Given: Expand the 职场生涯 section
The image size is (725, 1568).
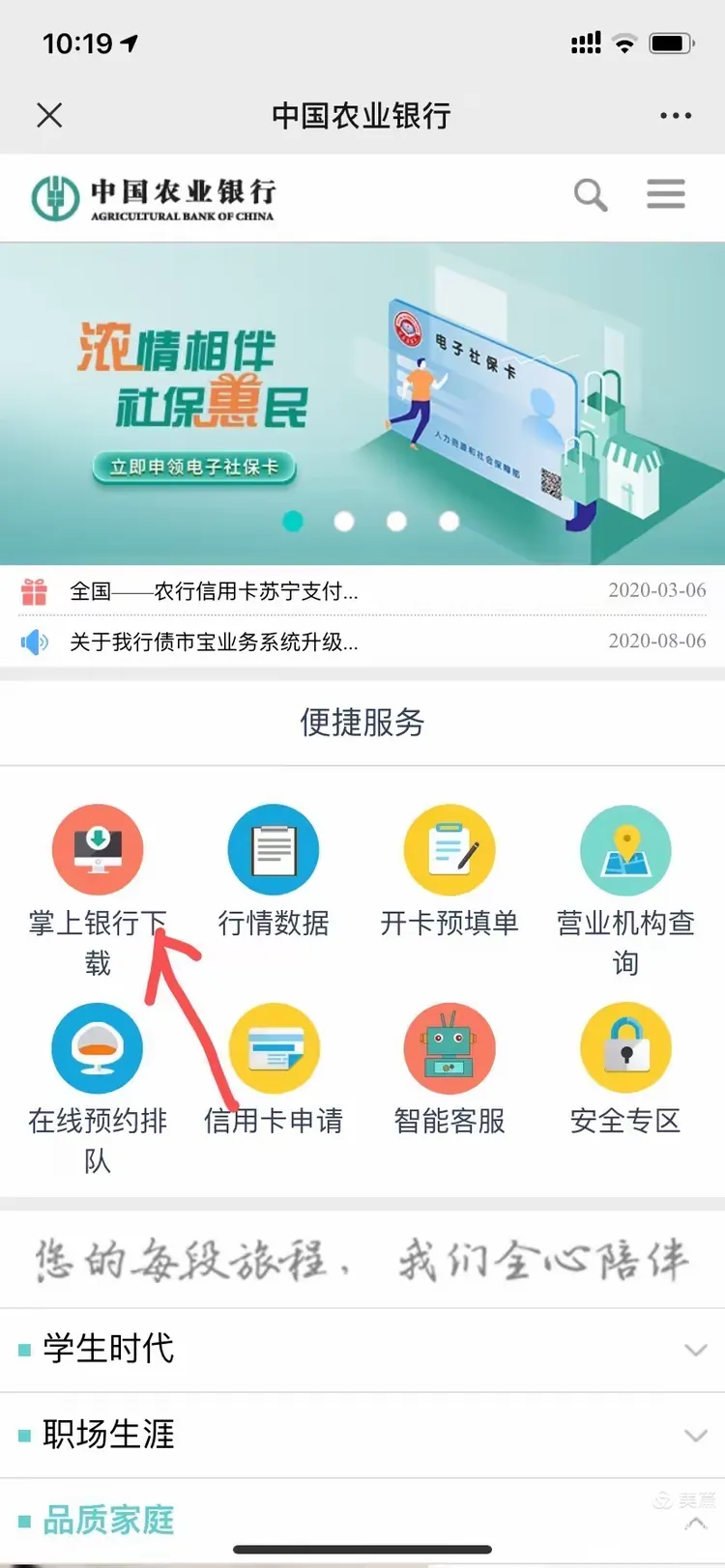Looking at the screenshot, I should click(362, 1435).
